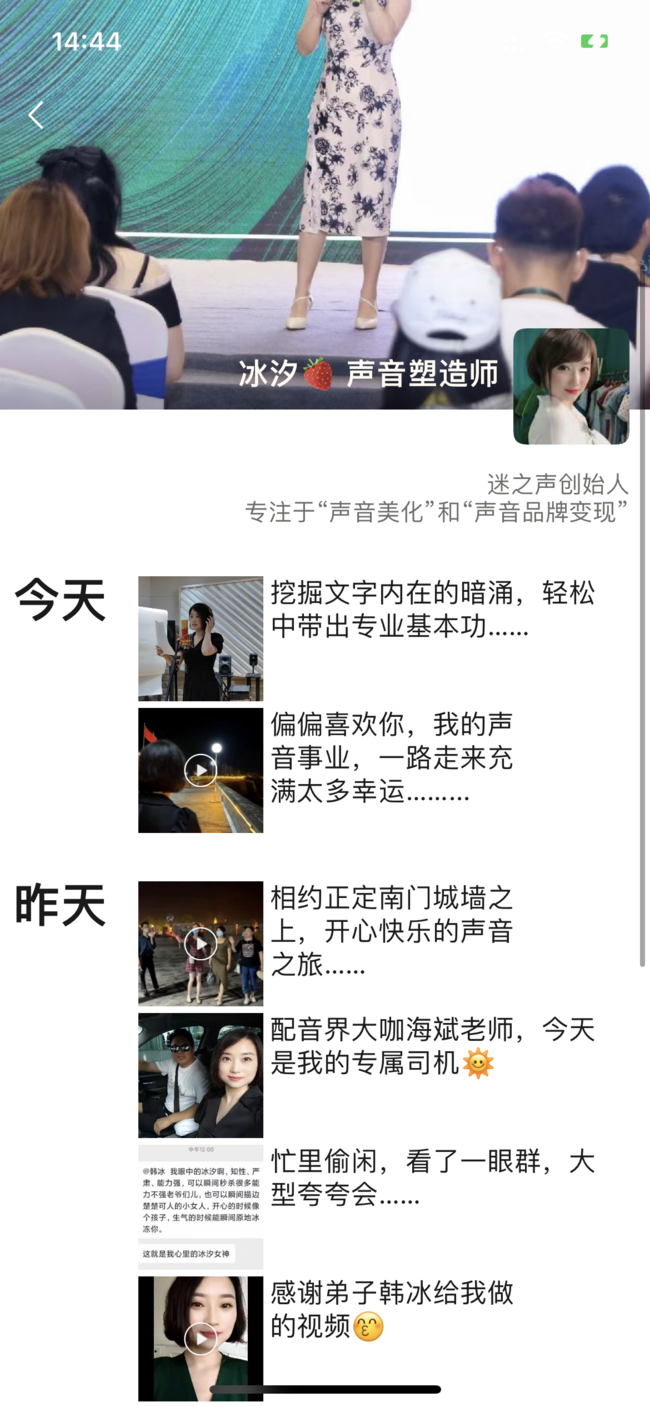Open the post about 挖掘文字内在的暗涌
Screen dimensions: 650x1407
[200, 638]
